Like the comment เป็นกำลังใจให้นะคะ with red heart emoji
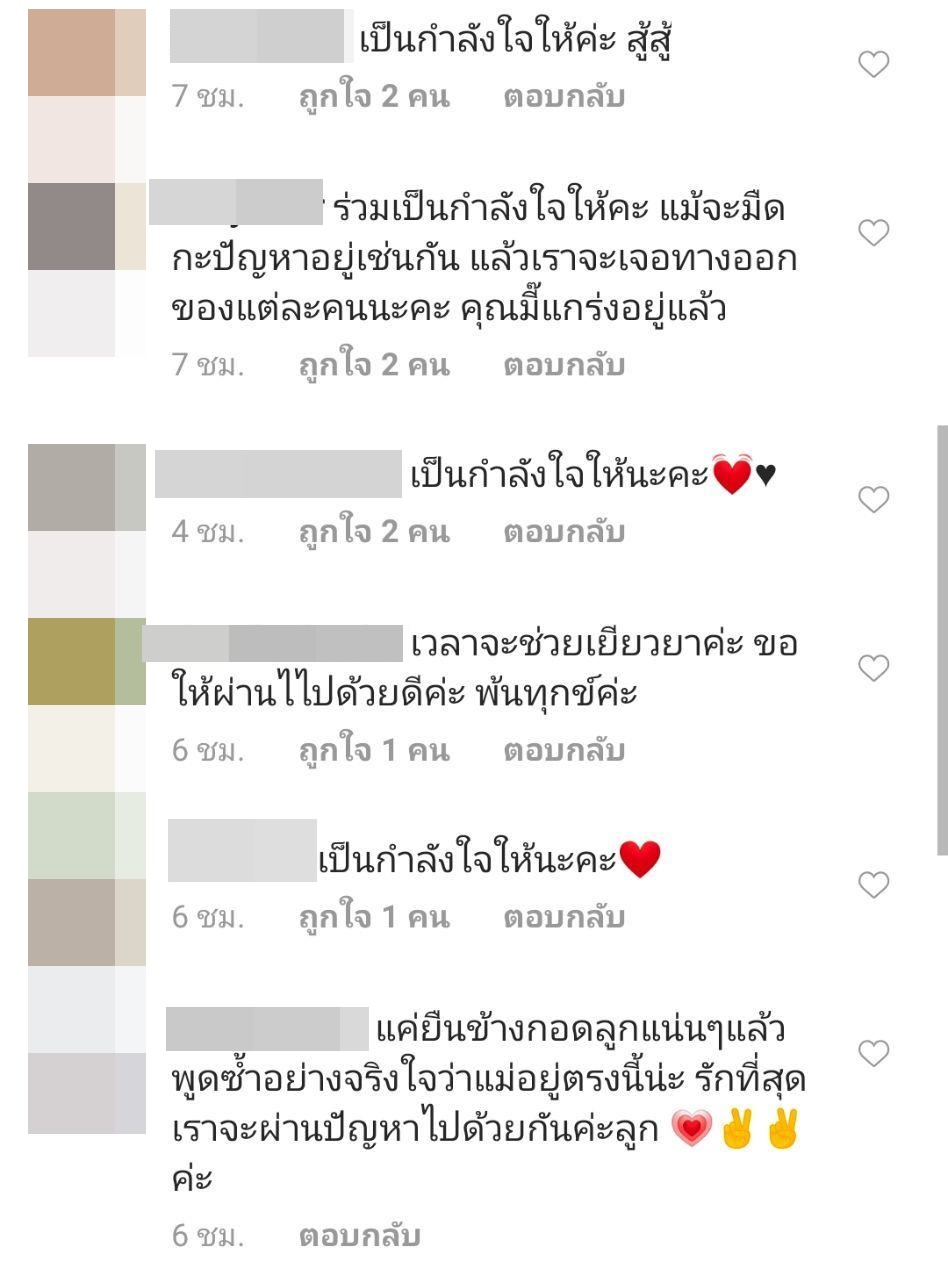The width and height of the screenshot is (948, 1280). coord(874,497)
